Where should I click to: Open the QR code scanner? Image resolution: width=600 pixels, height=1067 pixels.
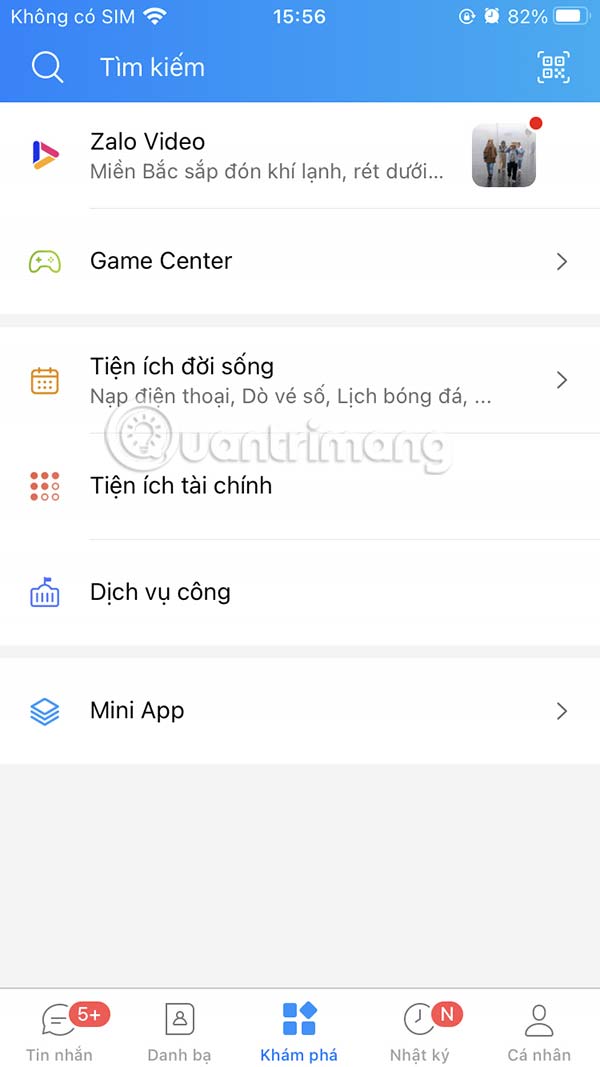pyautogui.click(x=553, y=67)
